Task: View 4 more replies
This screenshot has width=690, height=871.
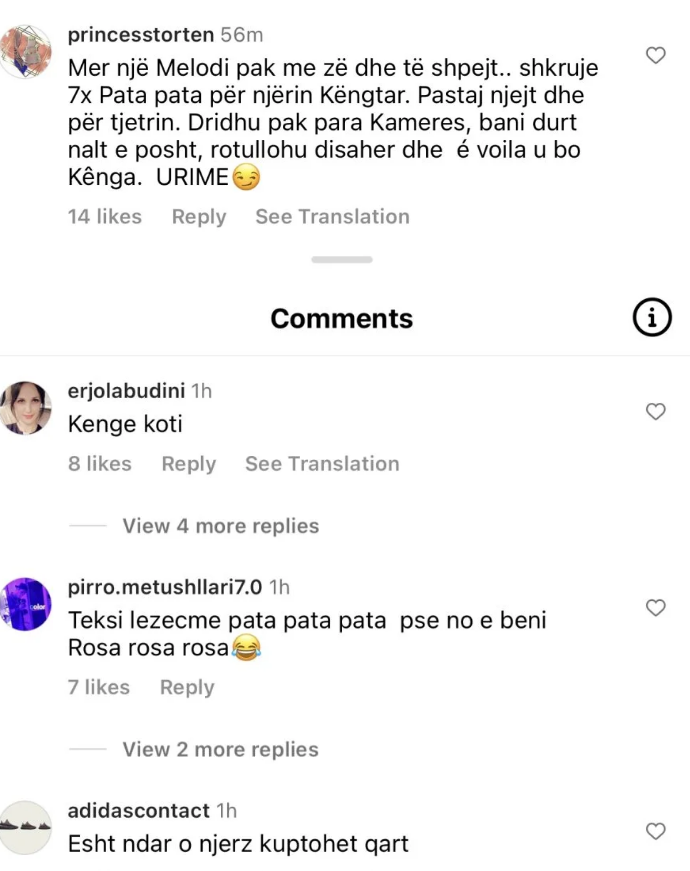Action: [220, 526]
